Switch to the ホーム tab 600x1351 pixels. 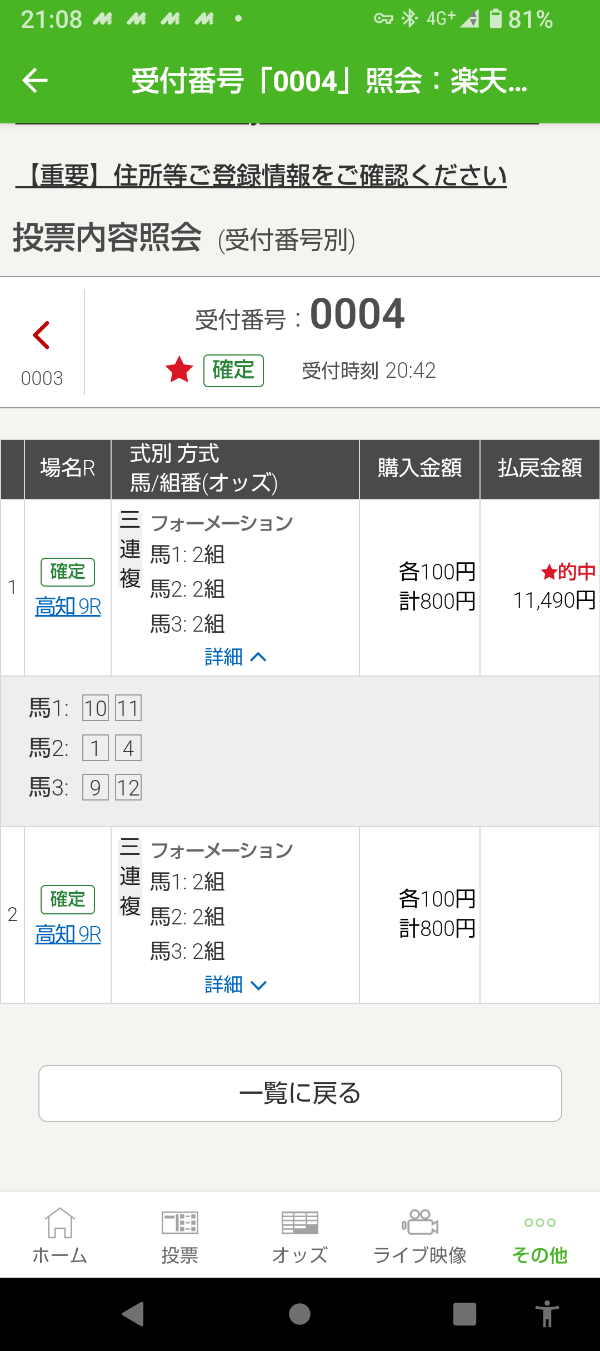point(60,1236)
